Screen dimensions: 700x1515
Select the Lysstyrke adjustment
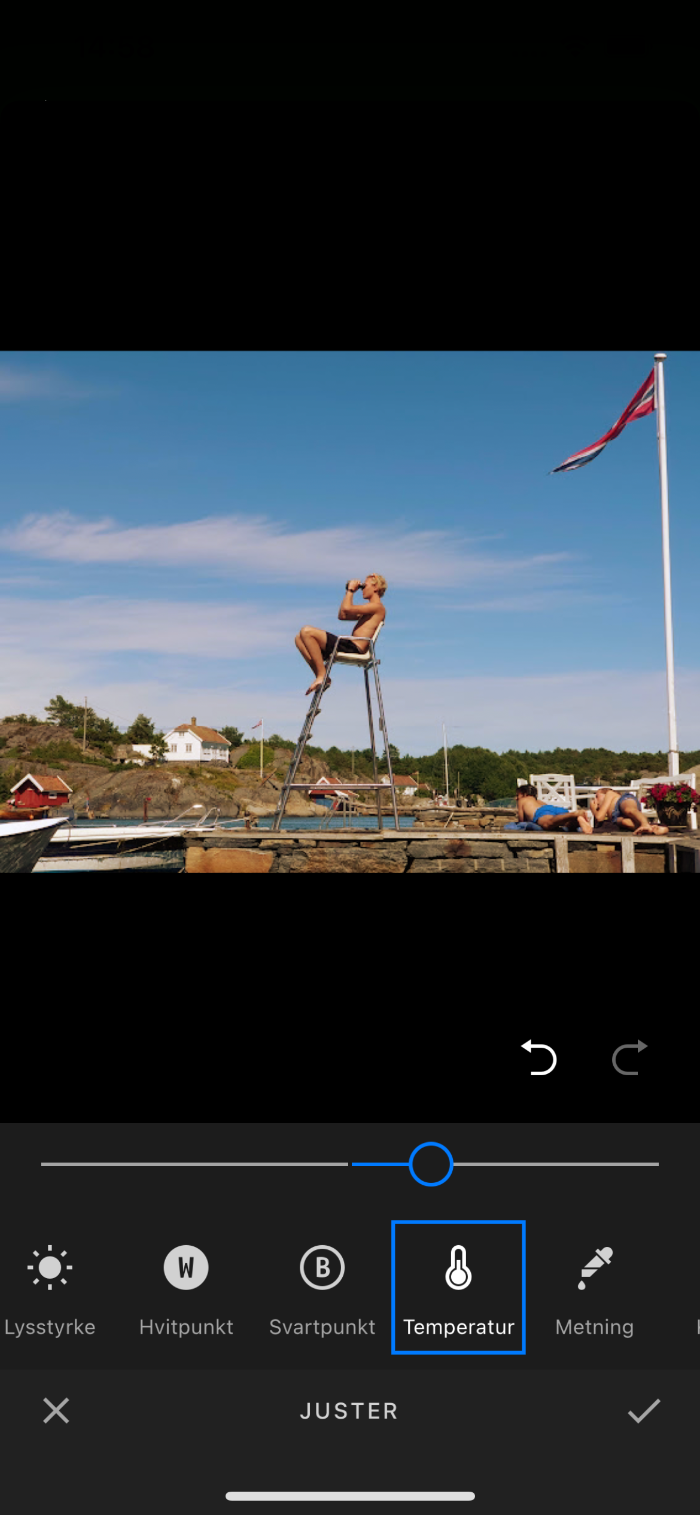50,1288
